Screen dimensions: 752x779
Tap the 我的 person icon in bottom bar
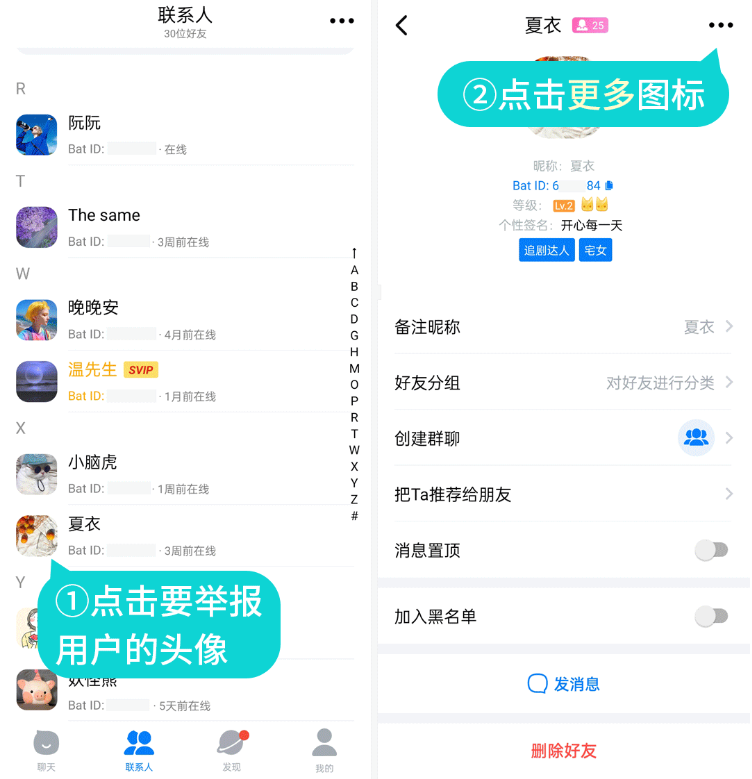(323, 740)
